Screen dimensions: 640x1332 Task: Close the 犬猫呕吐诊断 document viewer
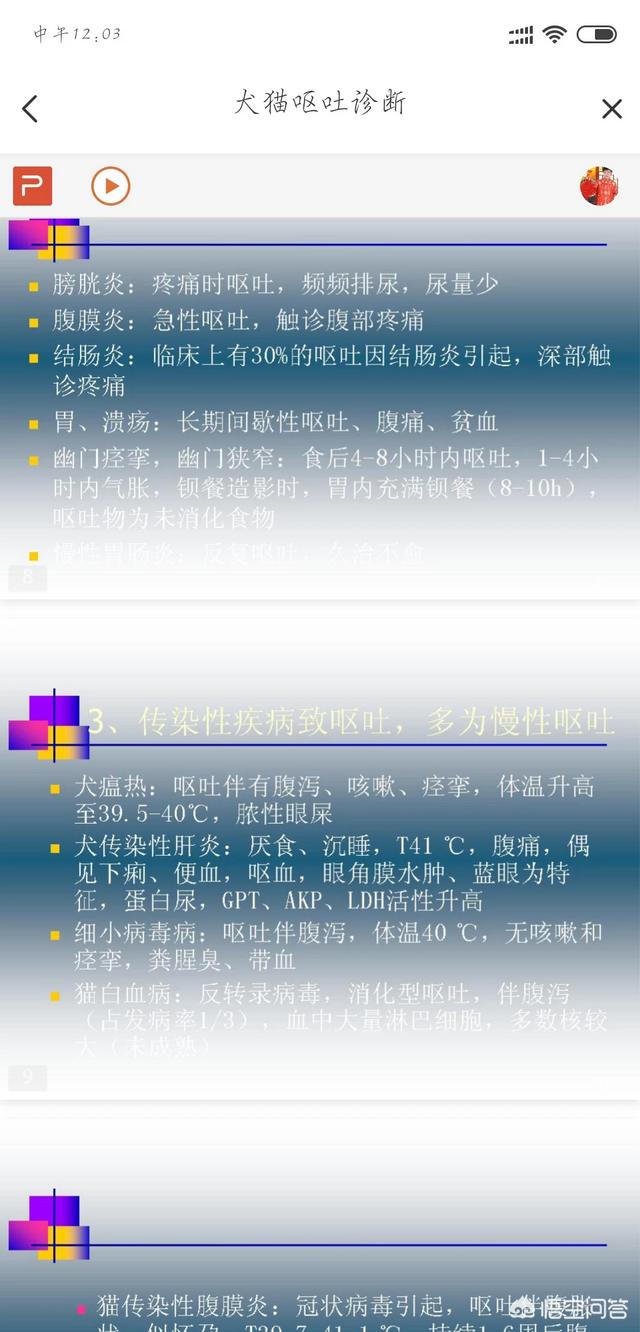pos(611,109)
